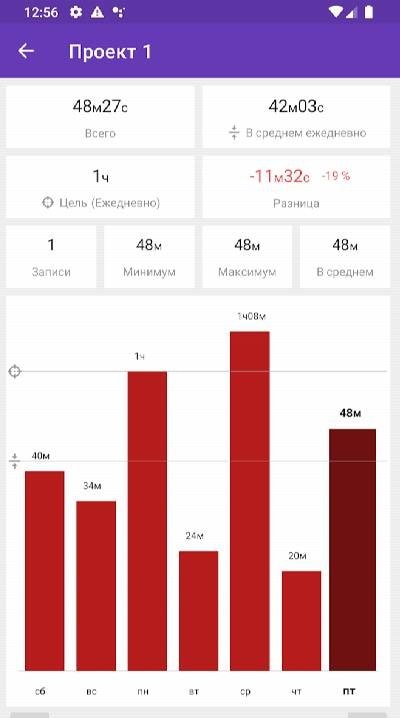Select the вс bar showing 34м
The width and height of the screenshot is (400, 718).
pyautogui.click(x=96, y=586)
